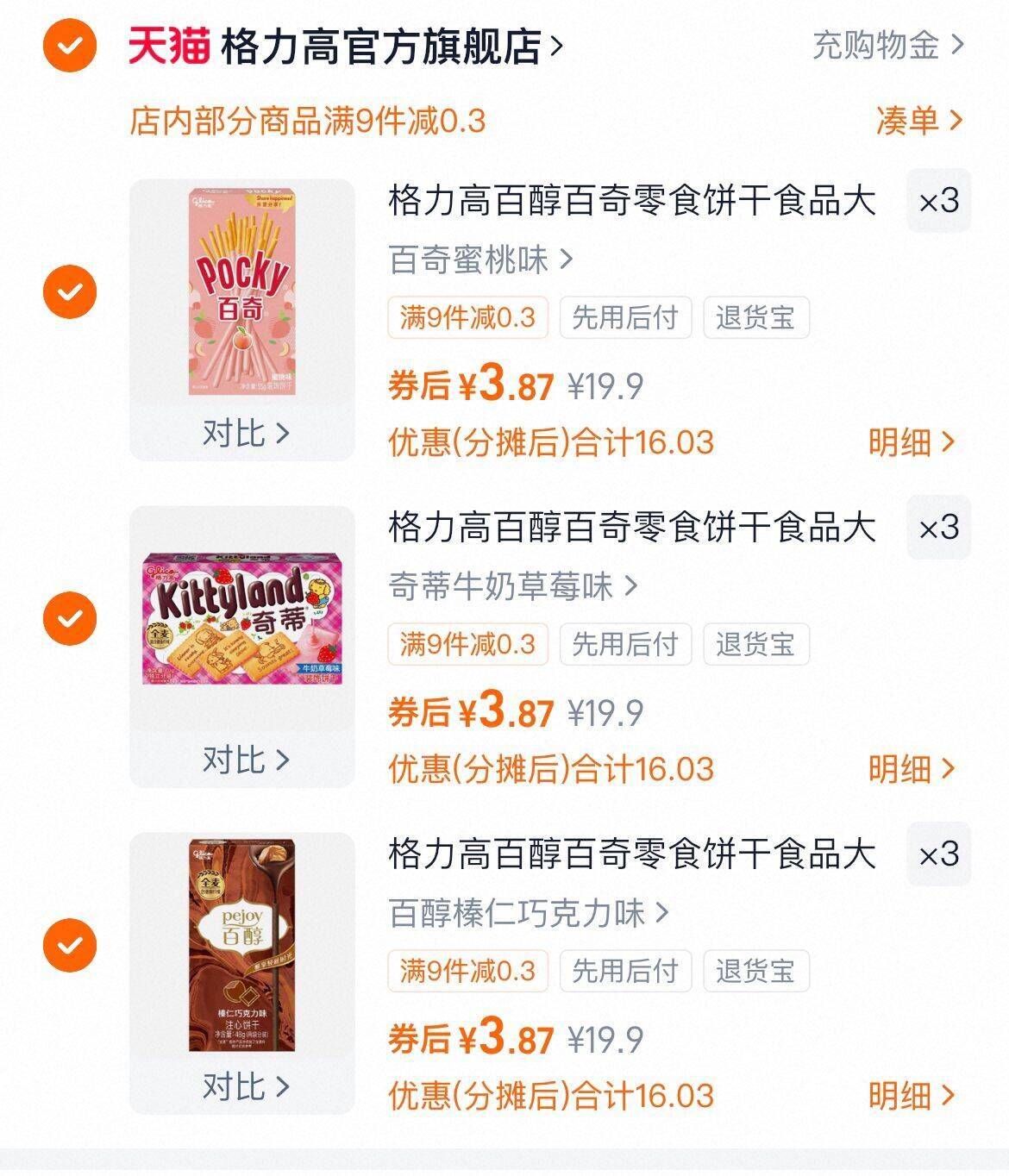The image size is (1009, 1176).
Task: Change the 百醇榛仁巧克力味 flavor option
Action: click(528, 913)
